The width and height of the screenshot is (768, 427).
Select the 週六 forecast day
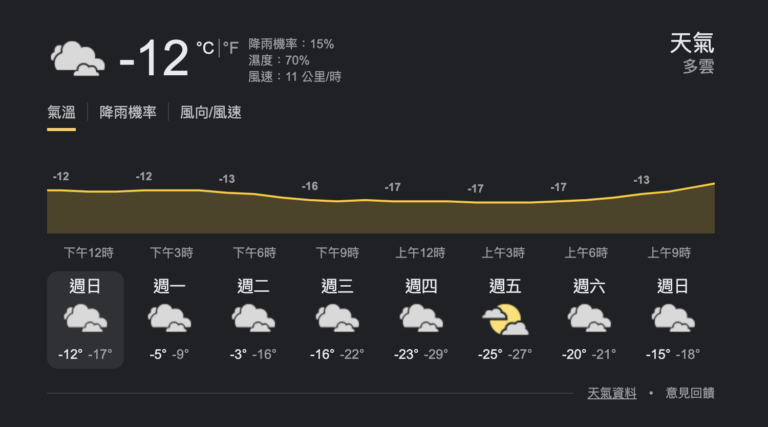(x=589, y=319)
